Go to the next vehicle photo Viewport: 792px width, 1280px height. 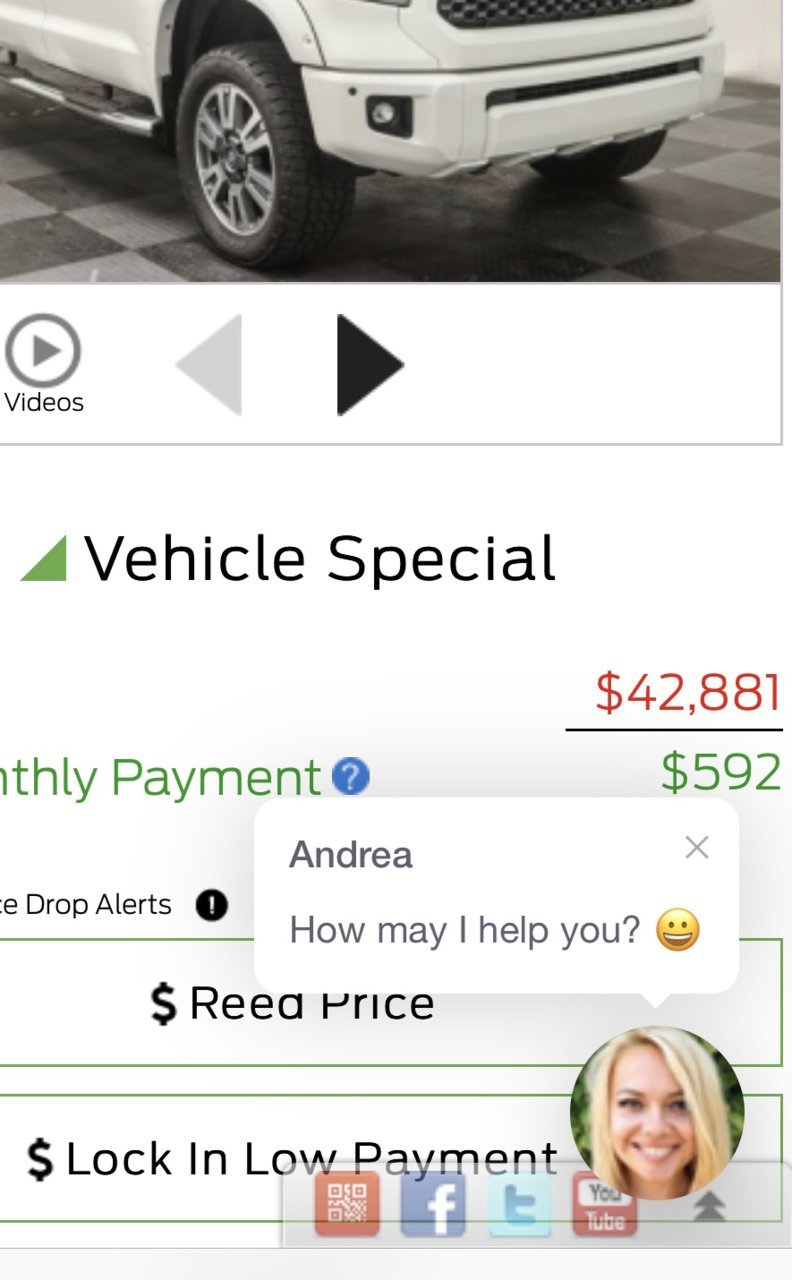point(369,365)
